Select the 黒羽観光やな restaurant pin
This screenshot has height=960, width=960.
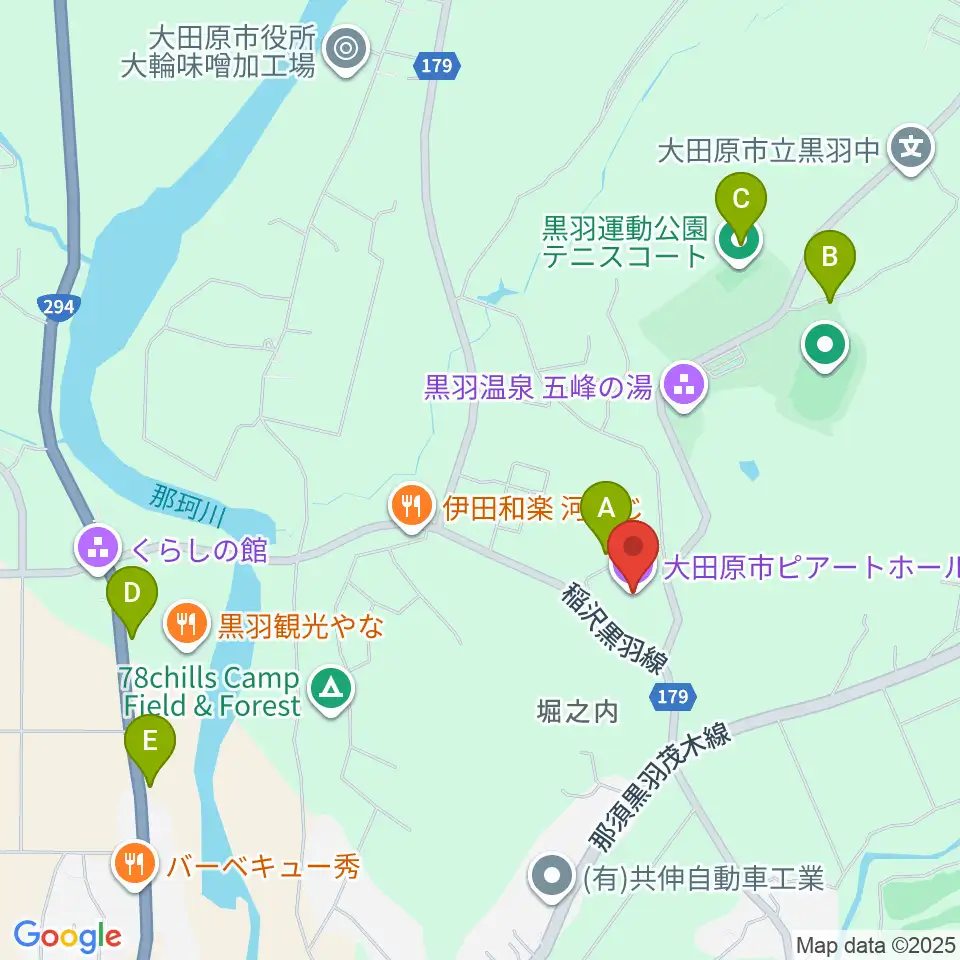(x=187, y=625)
